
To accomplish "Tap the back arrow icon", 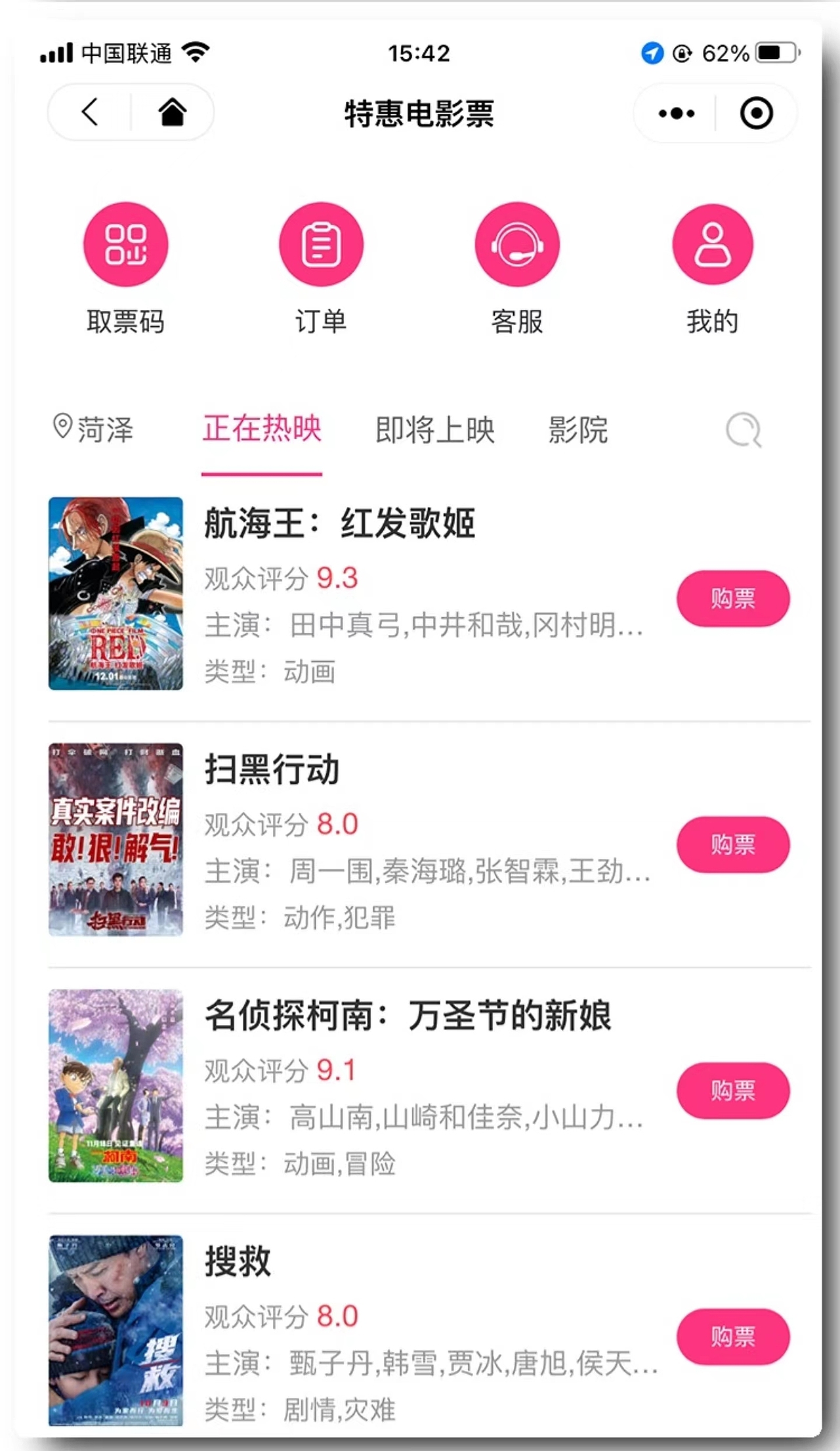I will [89, 112].
